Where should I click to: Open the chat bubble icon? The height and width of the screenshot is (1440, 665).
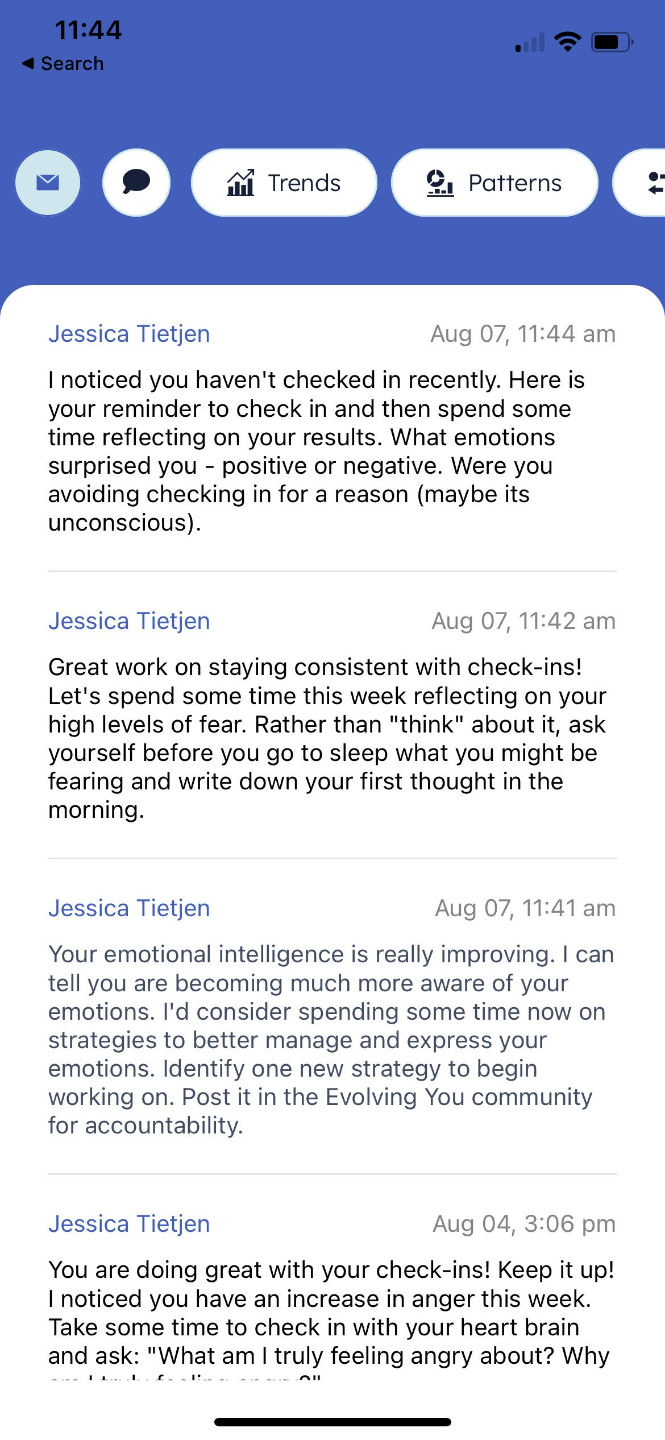(x=137, y=183)
